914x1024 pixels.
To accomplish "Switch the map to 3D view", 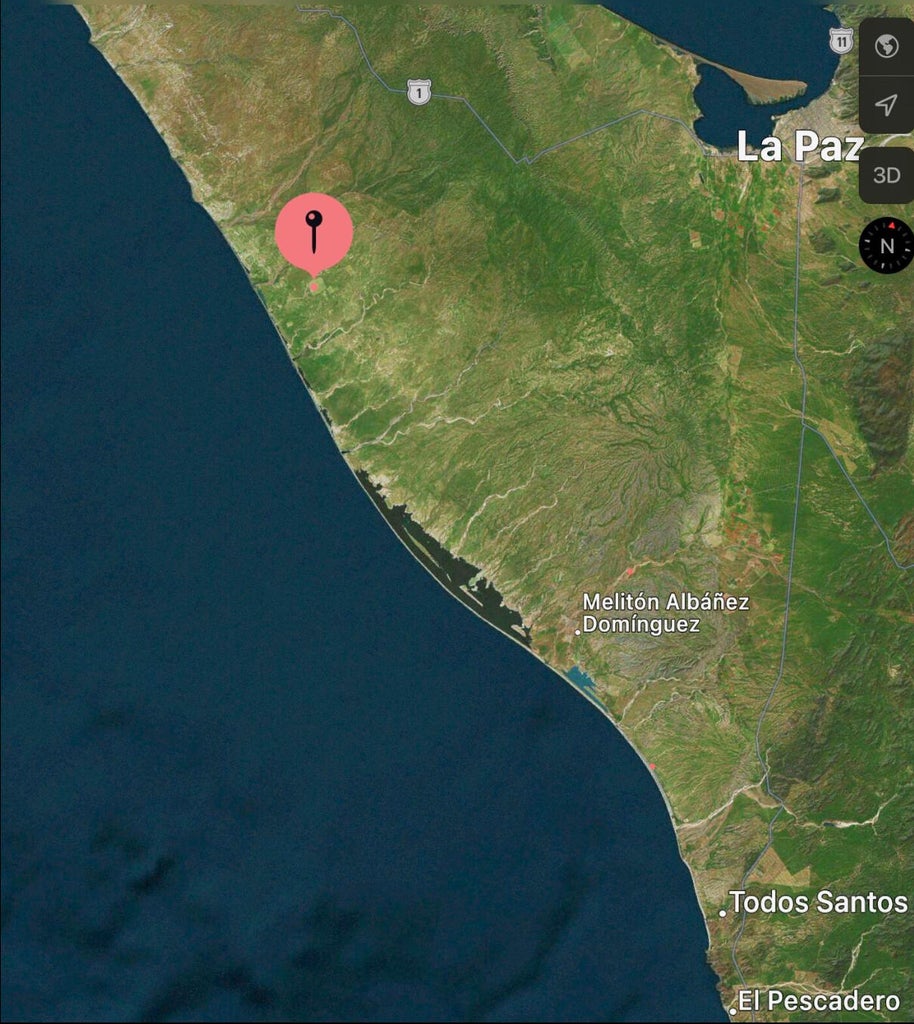I will click(x=886, y=175).
